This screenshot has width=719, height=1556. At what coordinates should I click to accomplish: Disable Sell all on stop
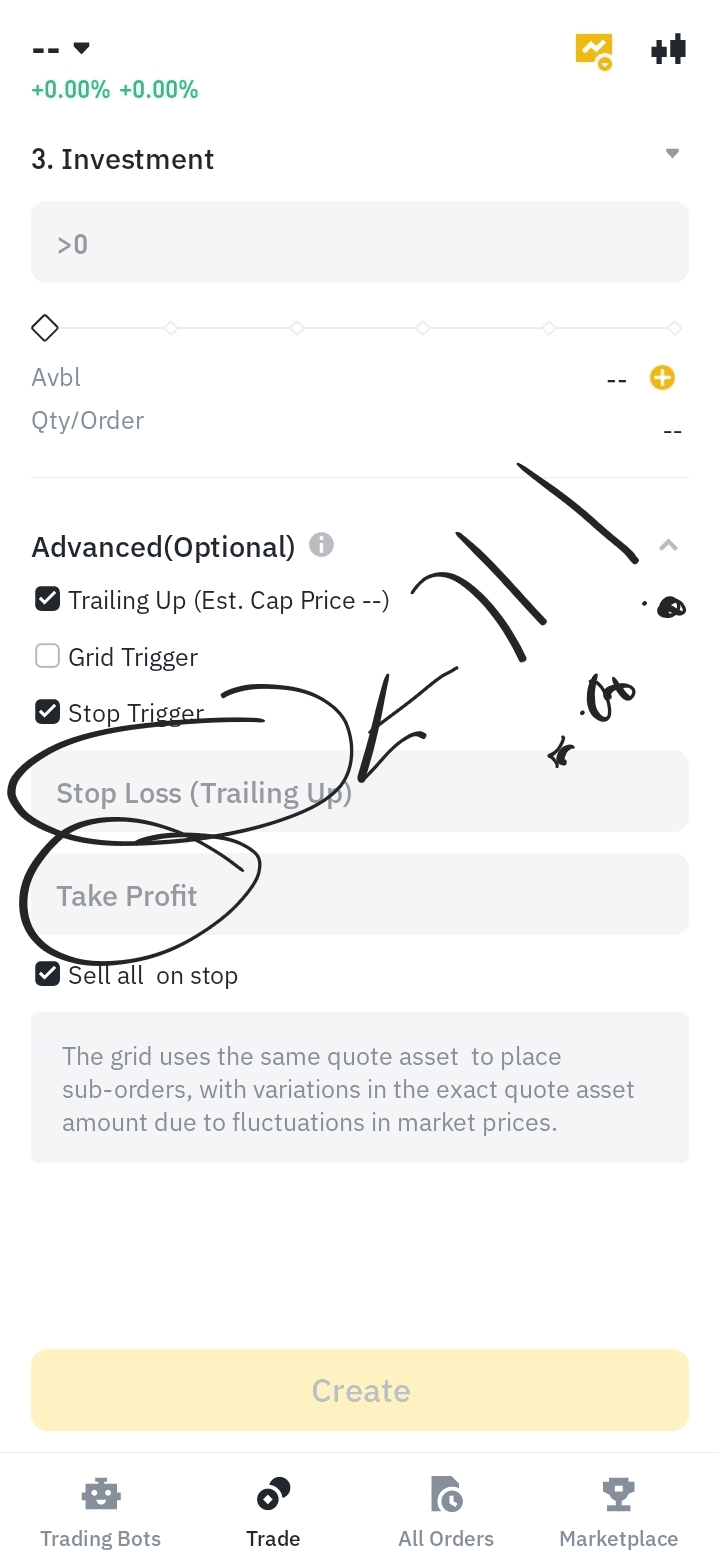(47, 975)
